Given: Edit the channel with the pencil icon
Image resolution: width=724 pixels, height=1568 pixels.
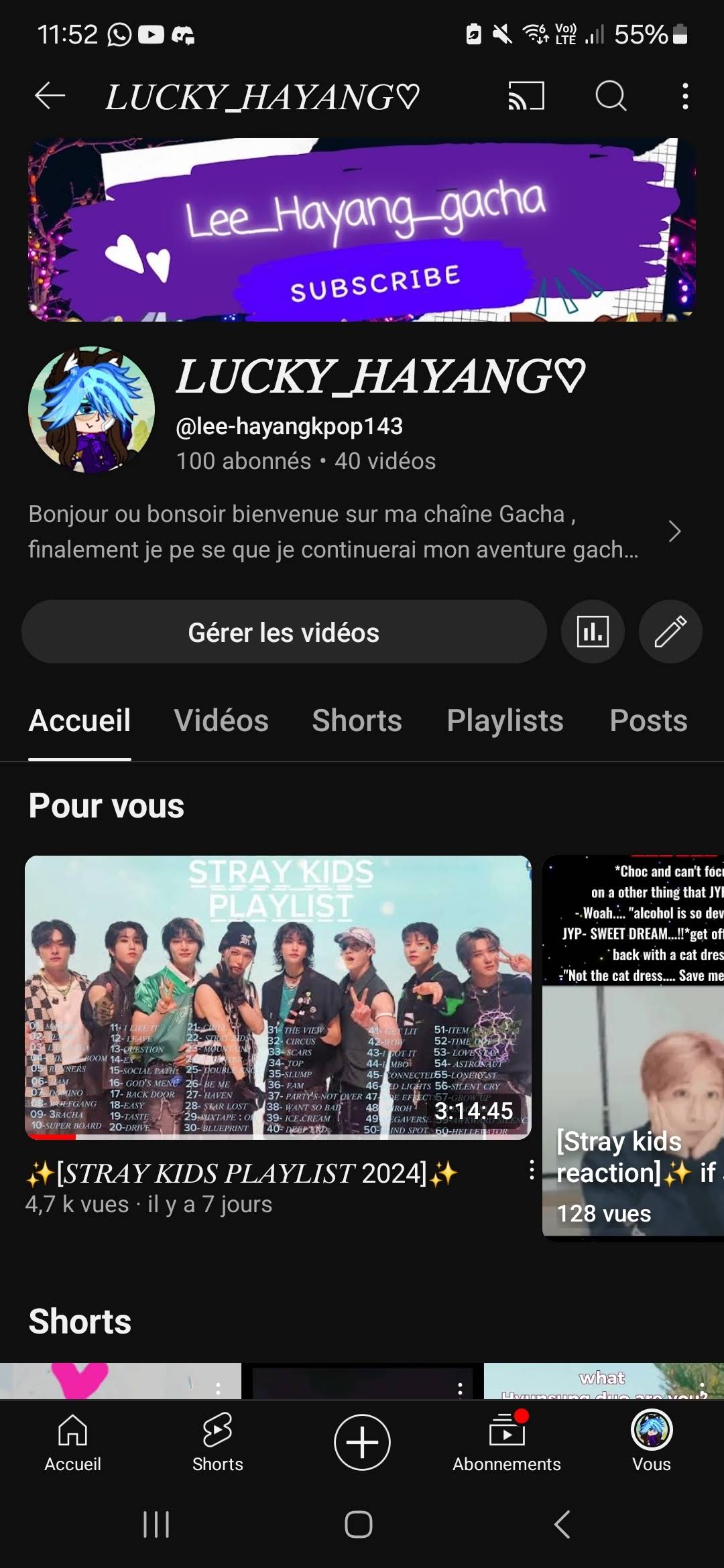Looking at the screenshot, I should tap(670, 632).
